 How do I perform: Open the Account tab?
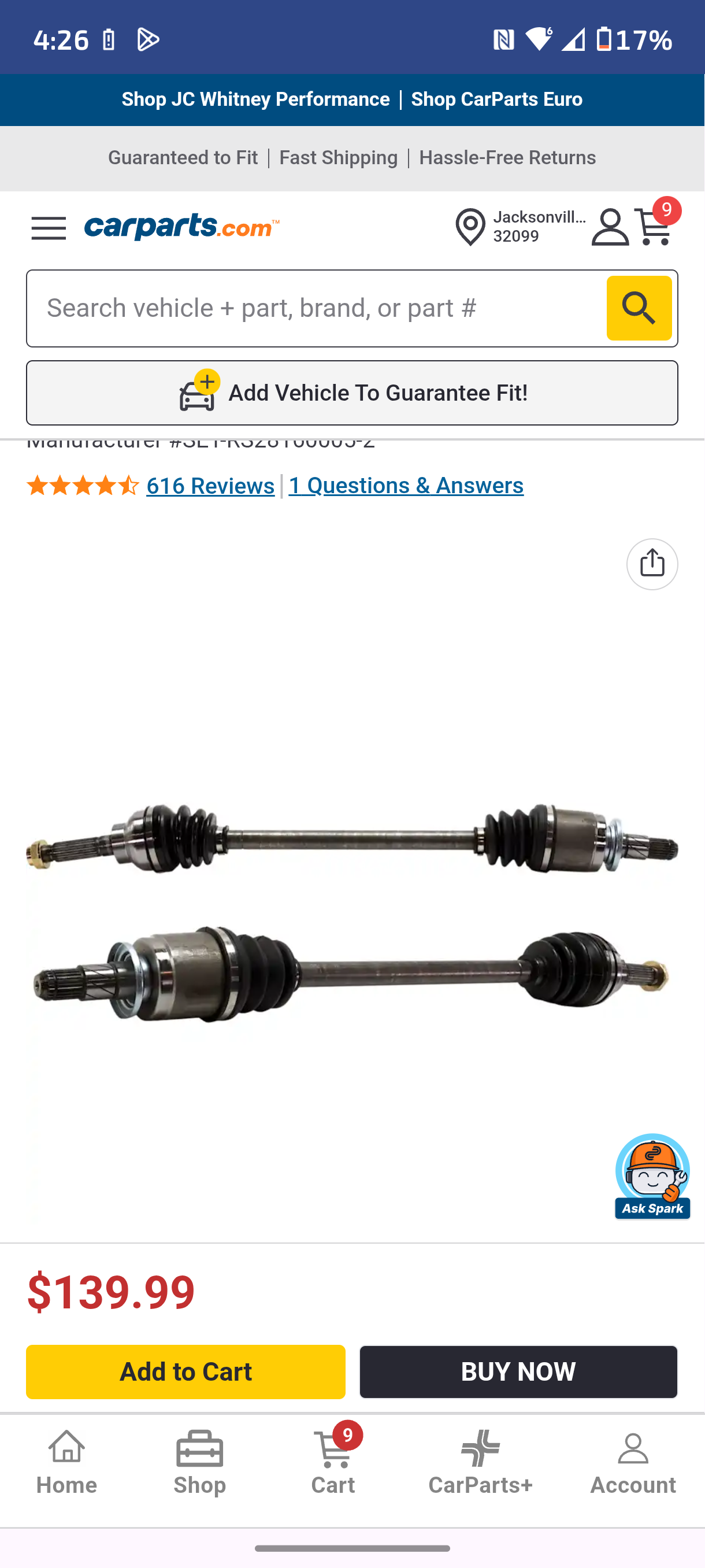pos(633,1463)
